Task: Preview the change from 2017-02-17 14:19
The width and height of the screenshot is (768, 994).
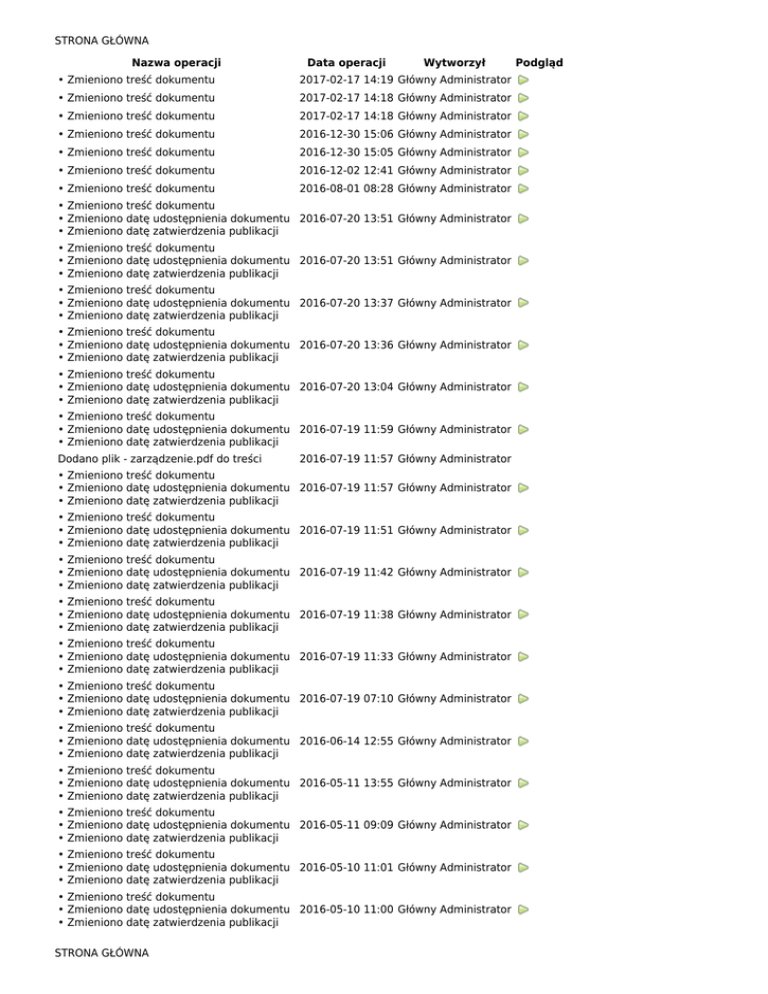Action: point(524,80)
